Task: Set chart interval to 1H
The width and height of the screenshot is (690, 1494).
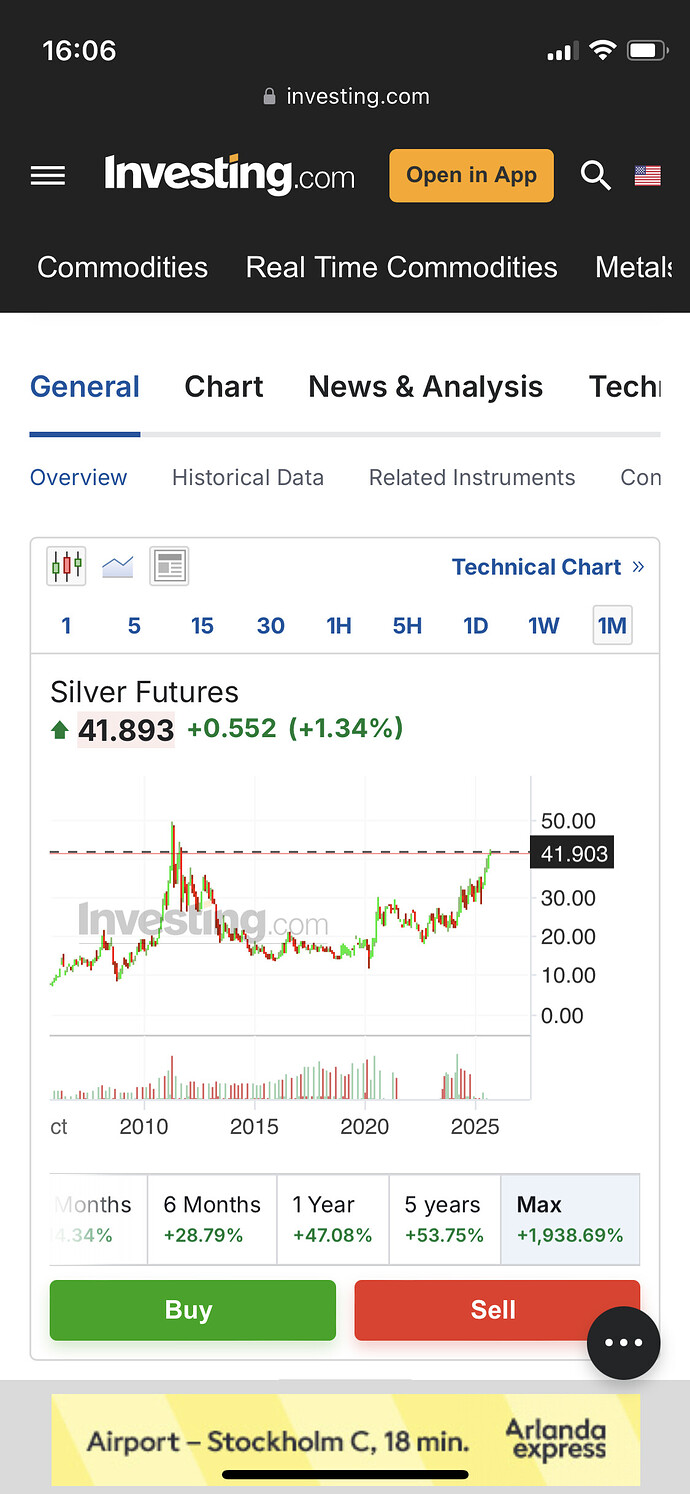Action: click(x=339, y=626)
